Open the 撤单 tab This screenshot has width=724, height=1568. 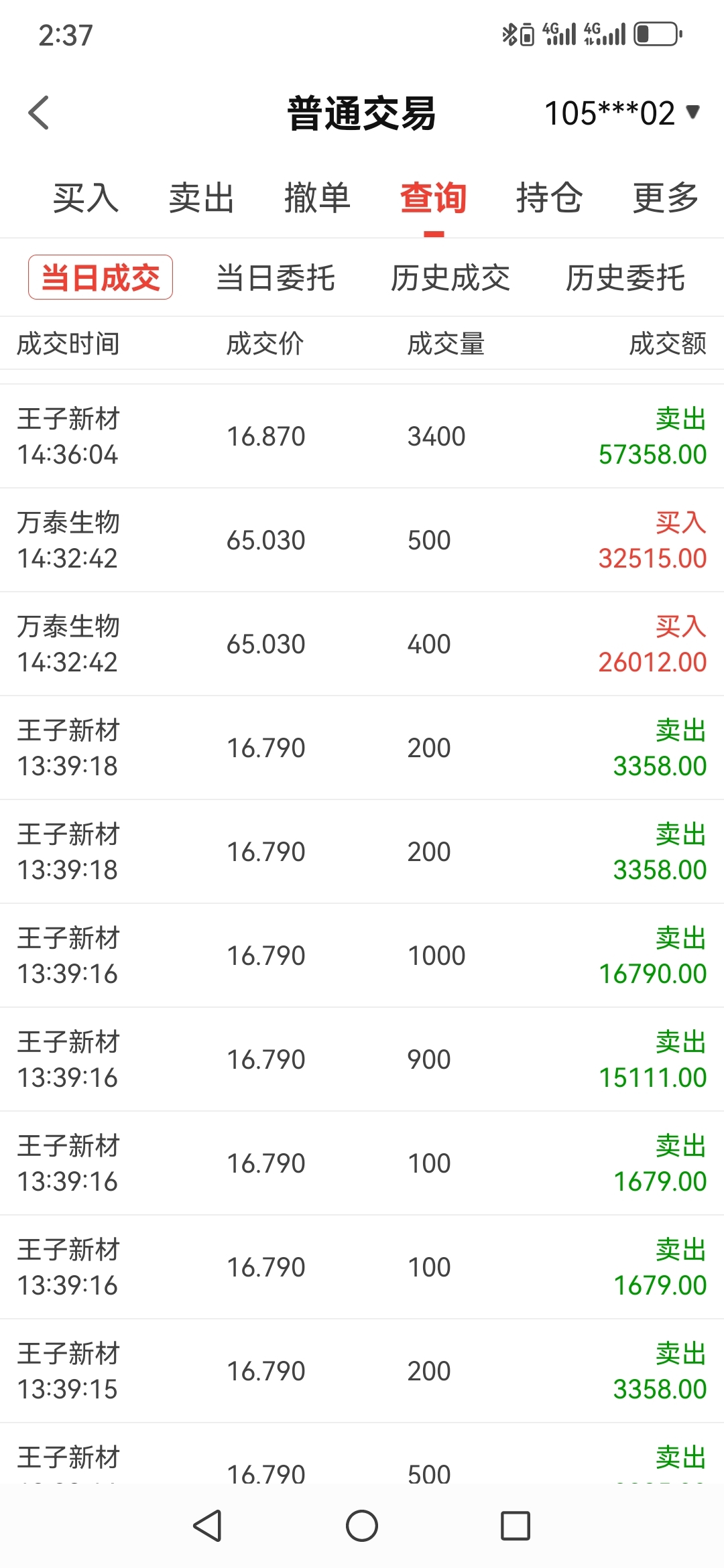pyautogui.click(x=318, y=198)
